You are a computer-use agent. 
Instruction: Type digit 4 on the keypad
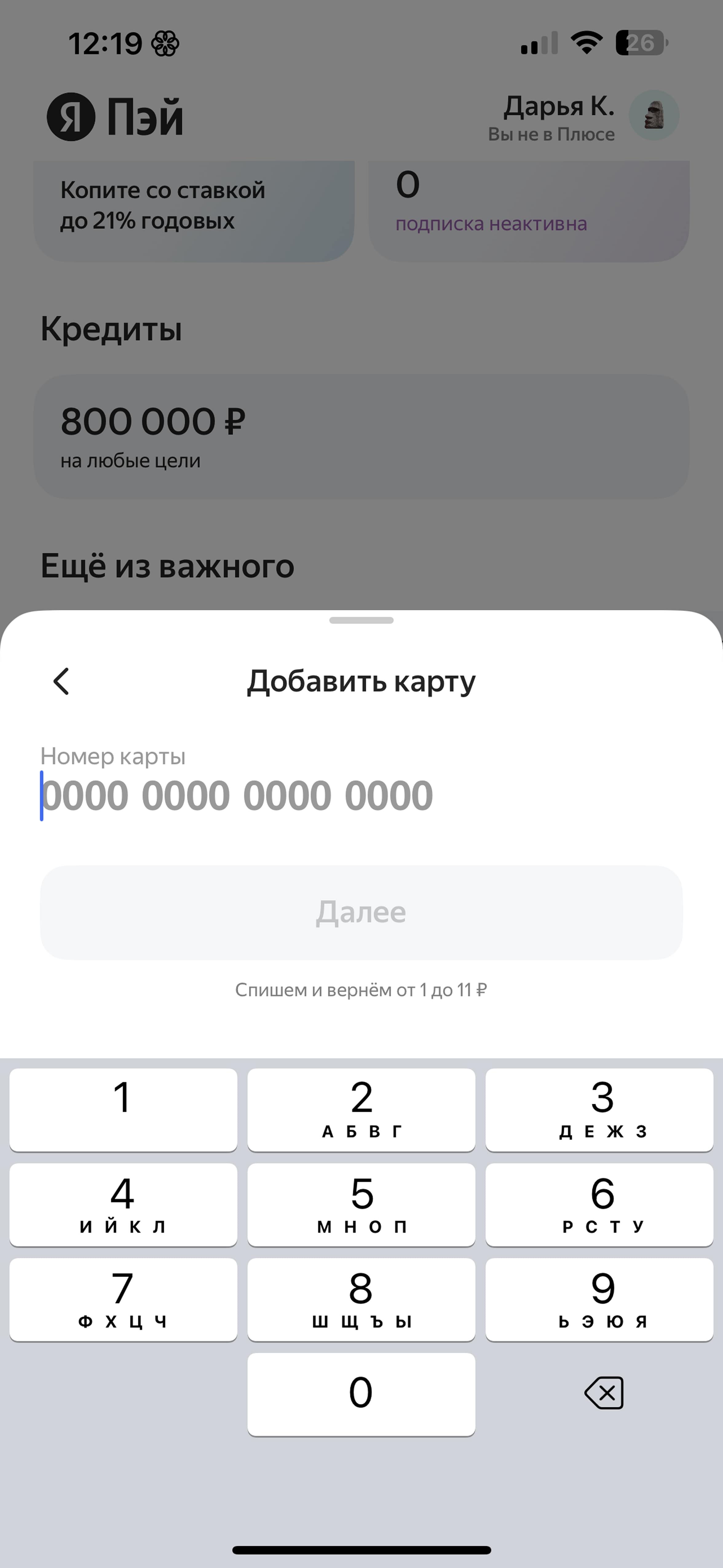coord(123,1204)
